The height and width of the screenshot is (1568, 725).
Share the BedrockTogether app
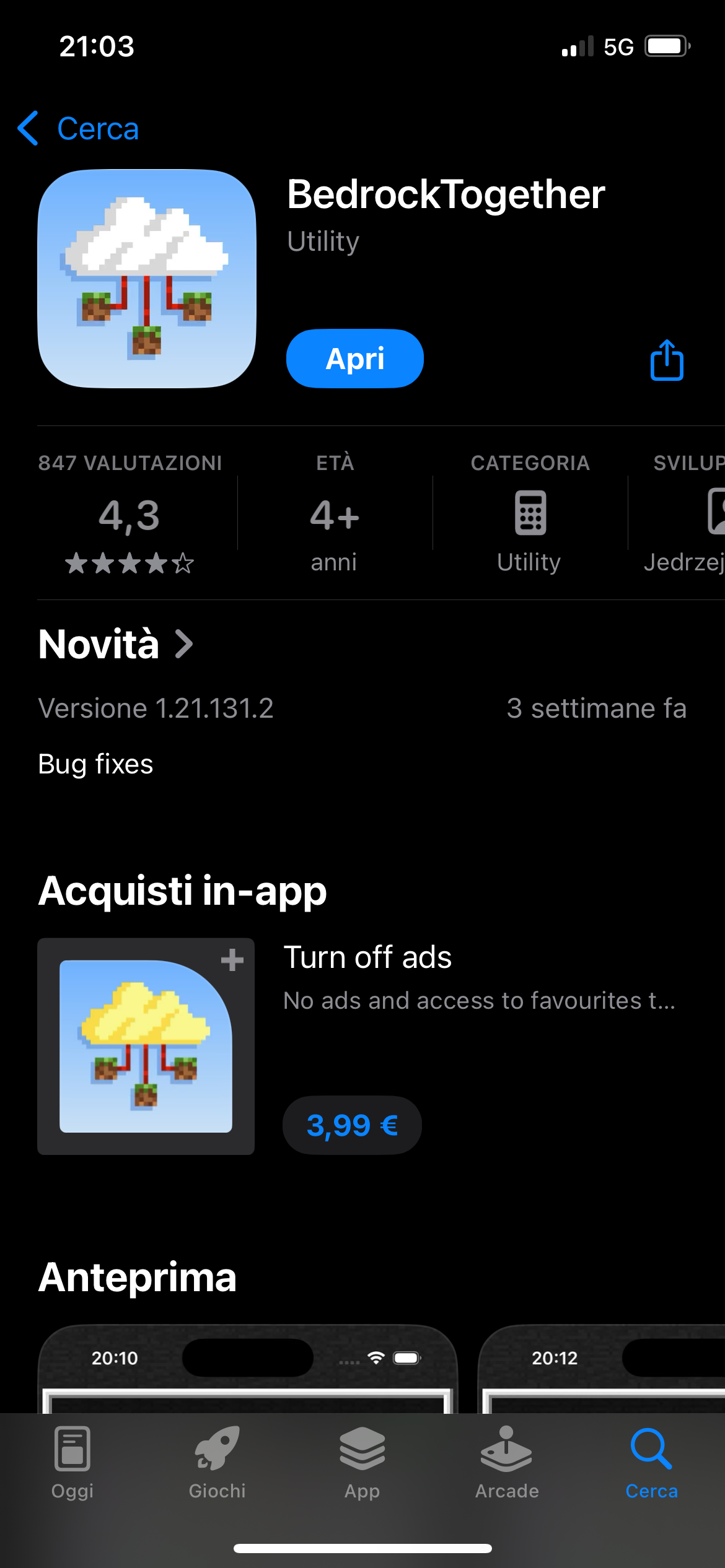[667, 360]
